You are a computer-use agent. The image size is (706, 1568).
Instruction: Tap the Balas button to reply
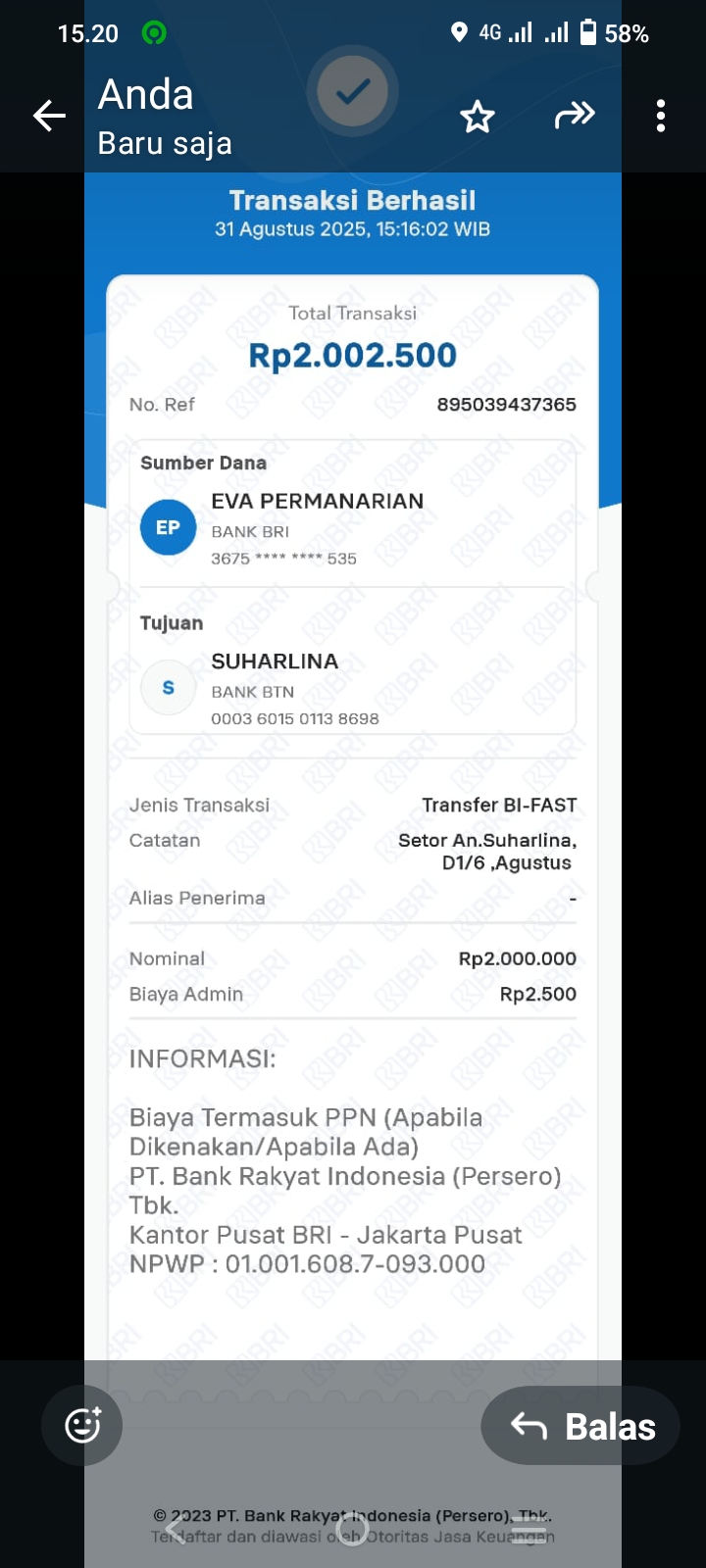[580, 1426]
